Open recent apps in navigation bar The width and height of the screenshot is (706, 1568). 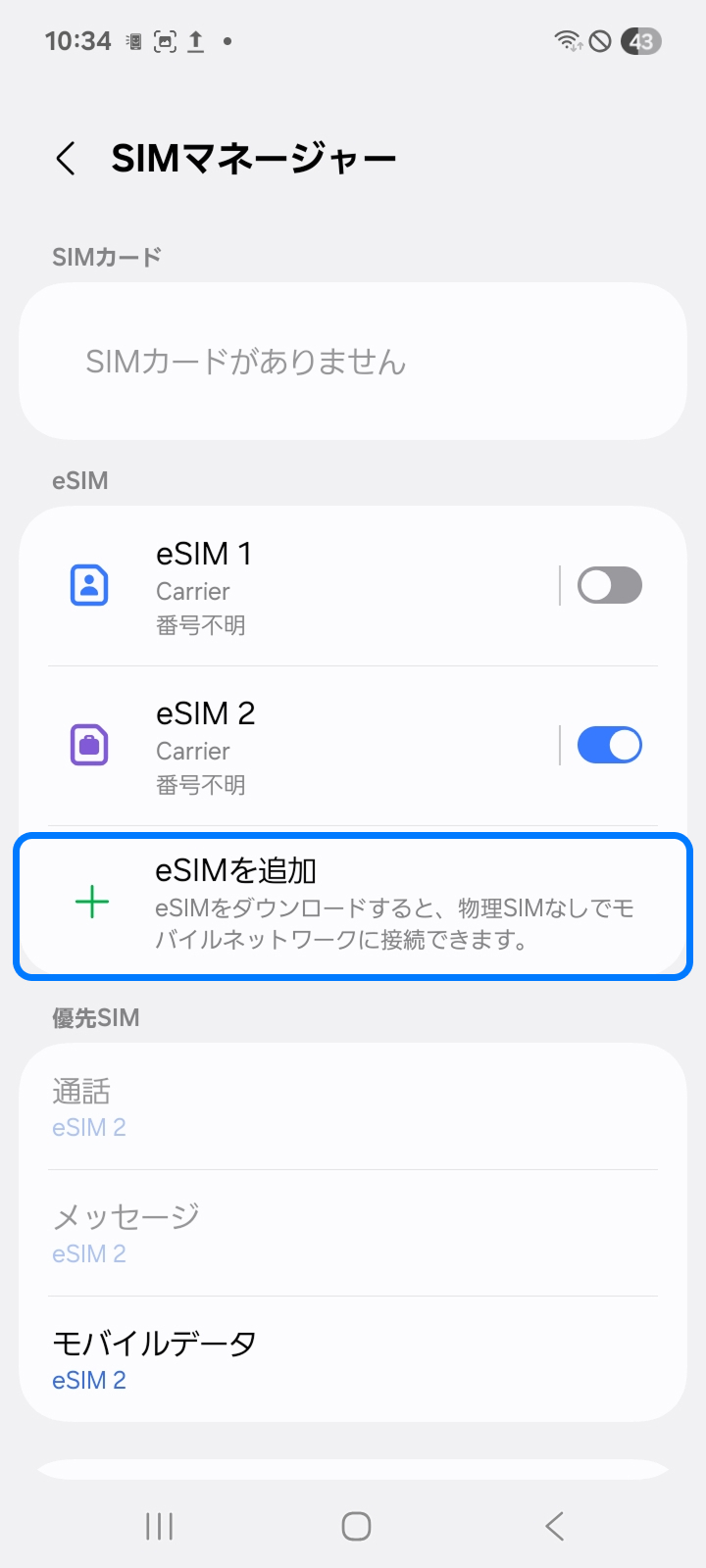pyautogui.click(x=159, y=1526)
